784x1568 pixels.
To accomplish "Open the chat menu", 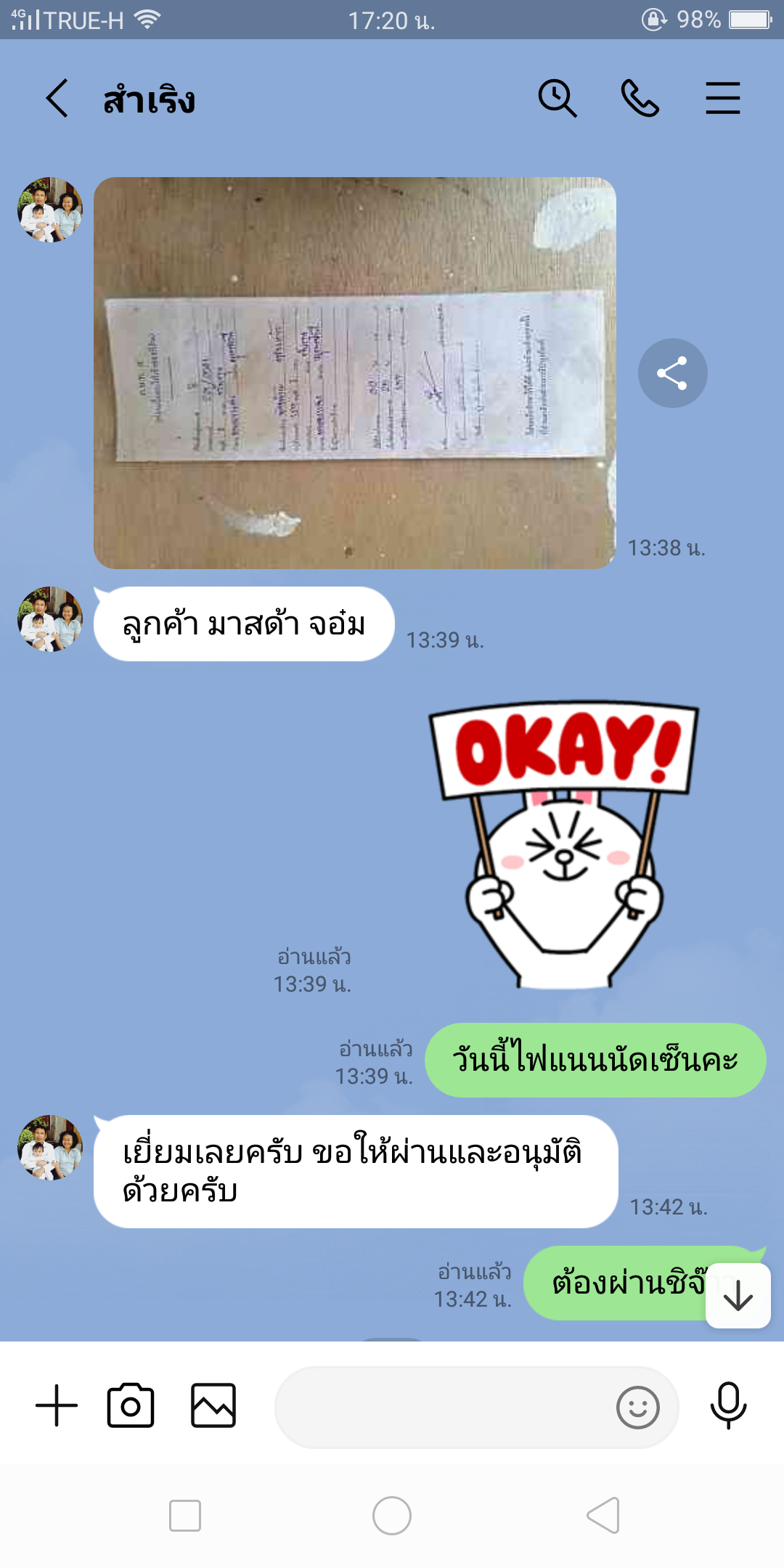I will [x=723, y=98].
